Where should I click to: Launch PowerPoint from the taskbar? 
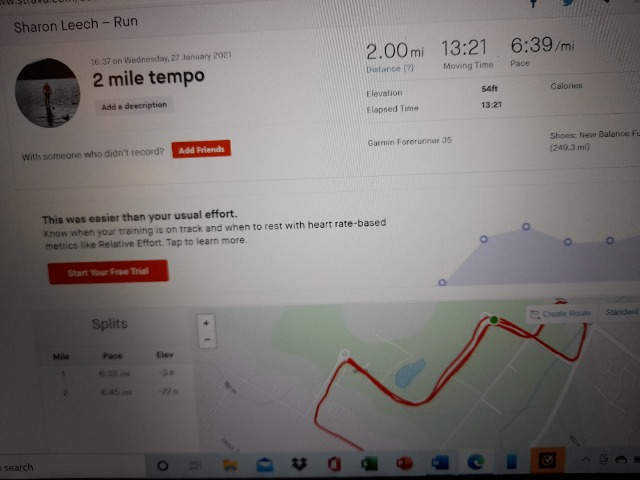click(404, 464)
